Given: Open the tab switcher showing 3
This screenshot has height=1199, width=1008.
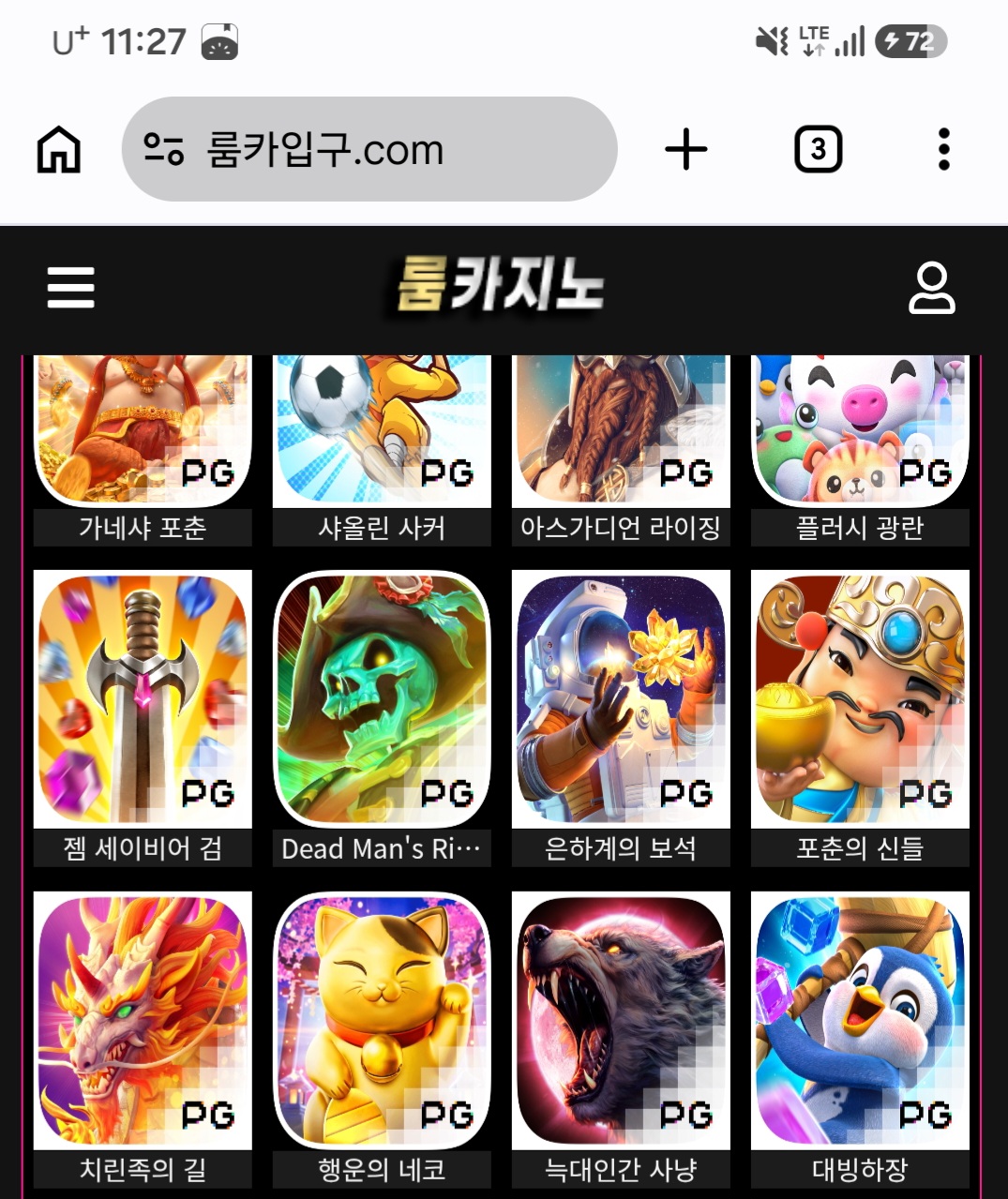Looking at the screenshot, I should tap(818, 150).
